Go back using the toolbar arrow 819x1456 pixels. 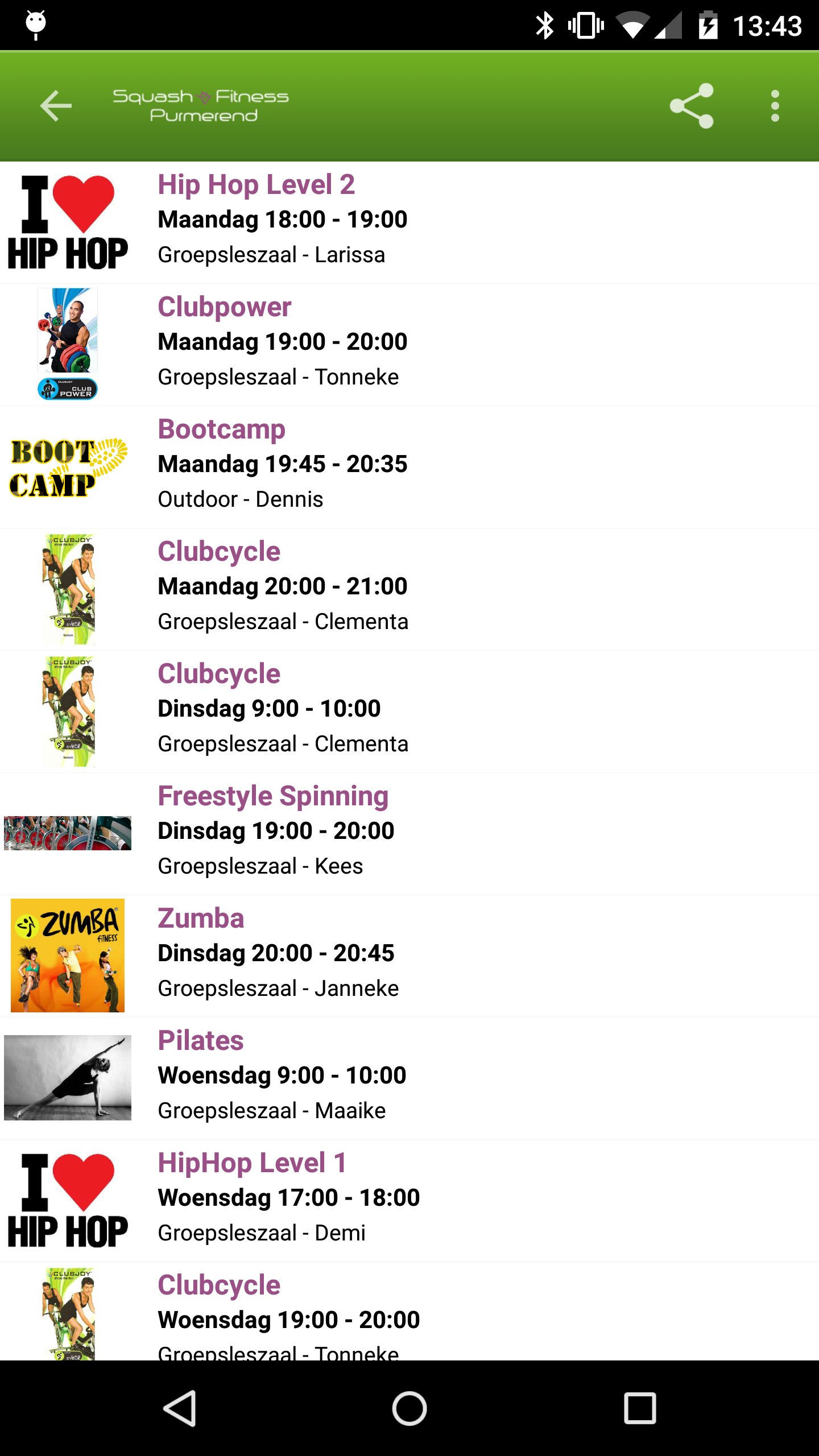tap(56, 106)
